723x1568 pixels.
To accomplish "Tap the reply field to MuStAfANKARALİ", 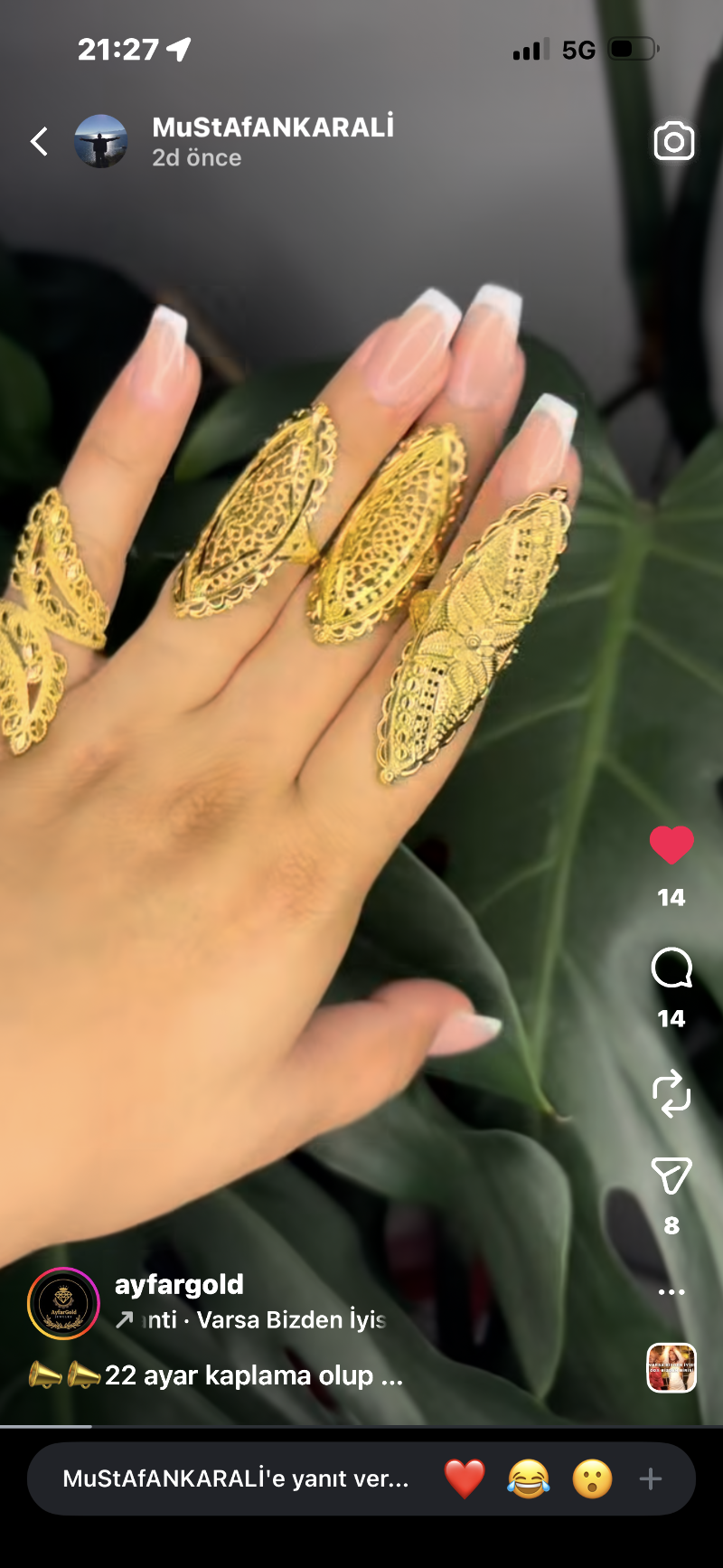I will click(x=235, y=1479).
